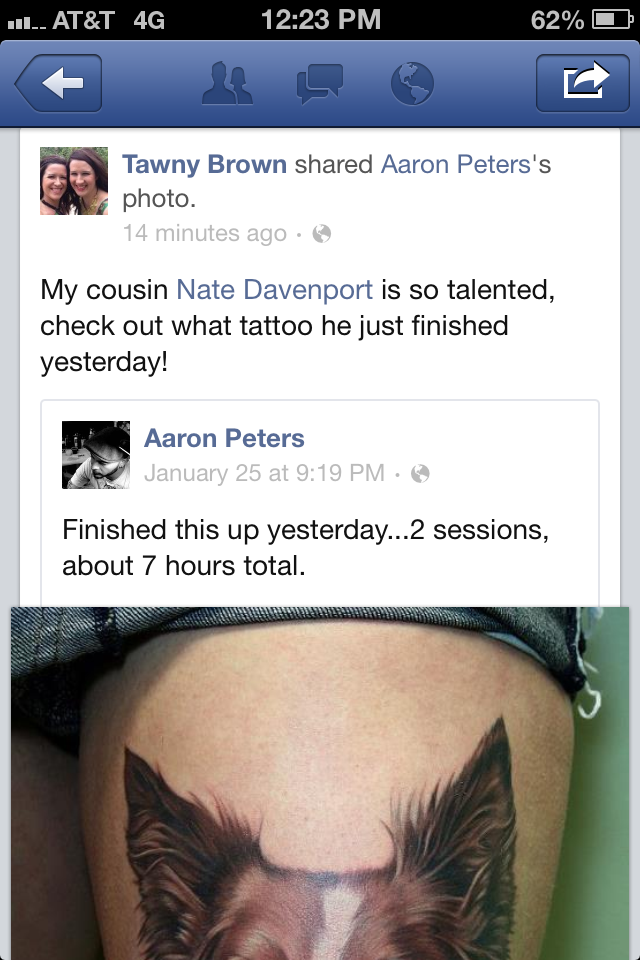Open the messages icon
The width and height of the screenshot is (640, 960).
click(319, 84)
